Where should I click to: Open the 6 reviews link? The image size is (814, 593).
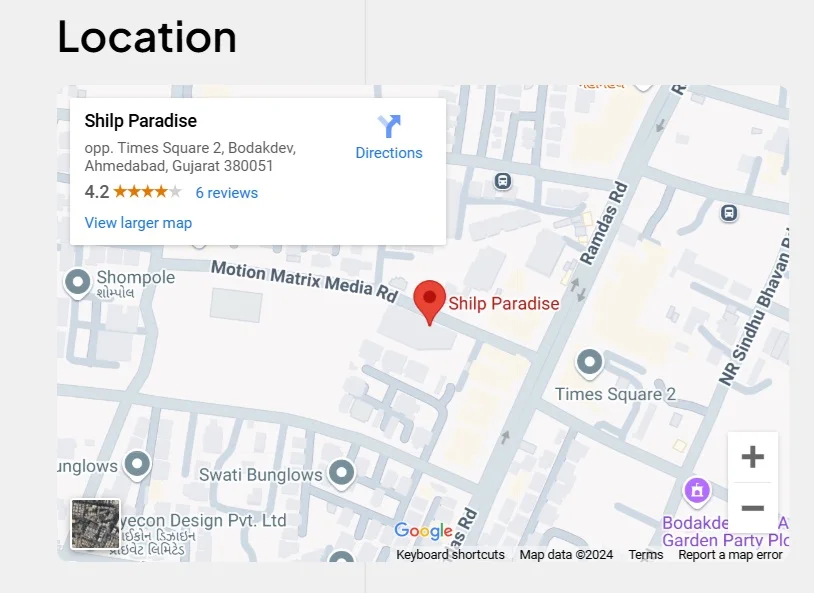point(226,193)
